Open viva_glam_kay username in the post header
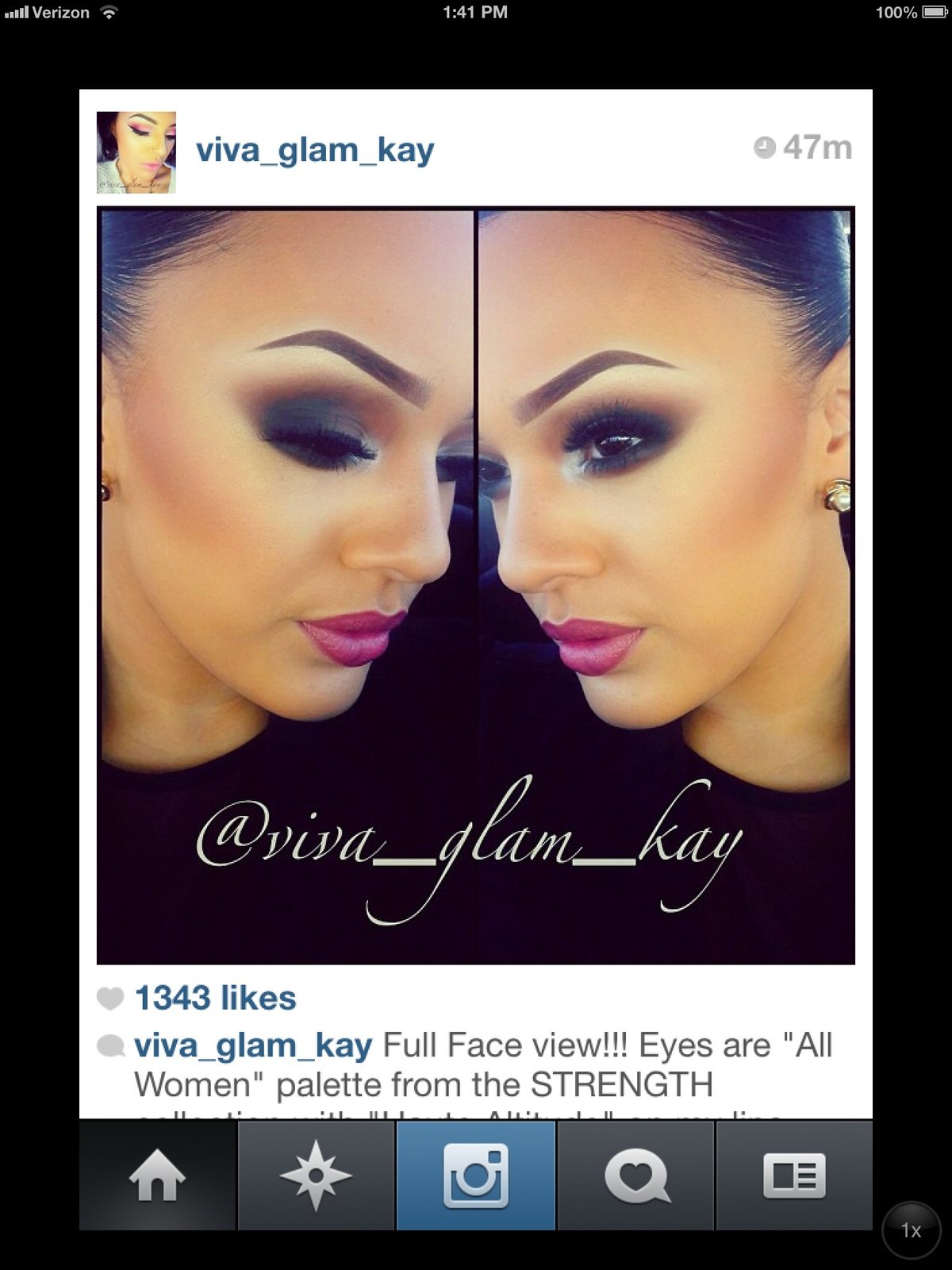The width and height of the screenshot is (952, 1270). click(x=315, y=150)
